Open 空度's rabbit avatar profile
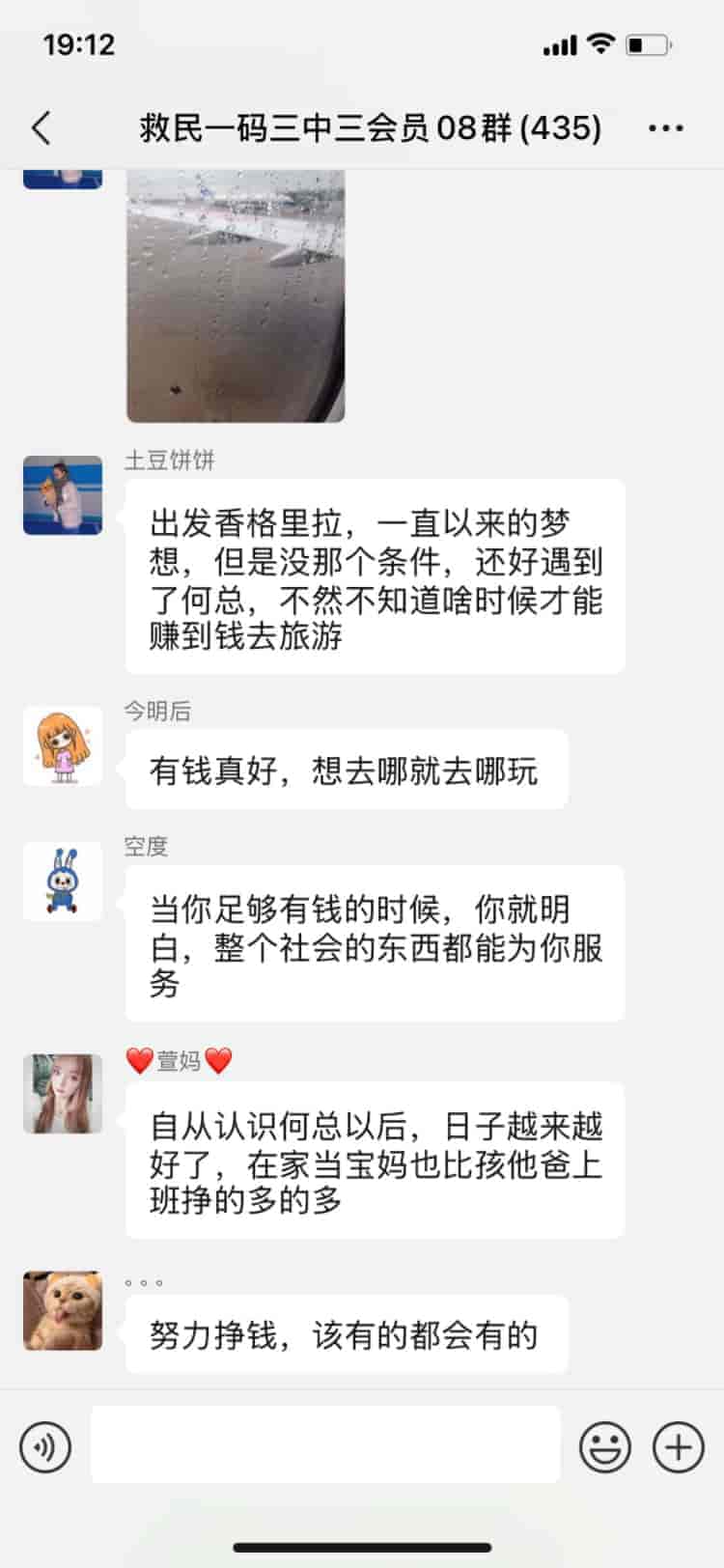Screen dimensions: 724x1568 pyautogui.click(x=63, y=881)
